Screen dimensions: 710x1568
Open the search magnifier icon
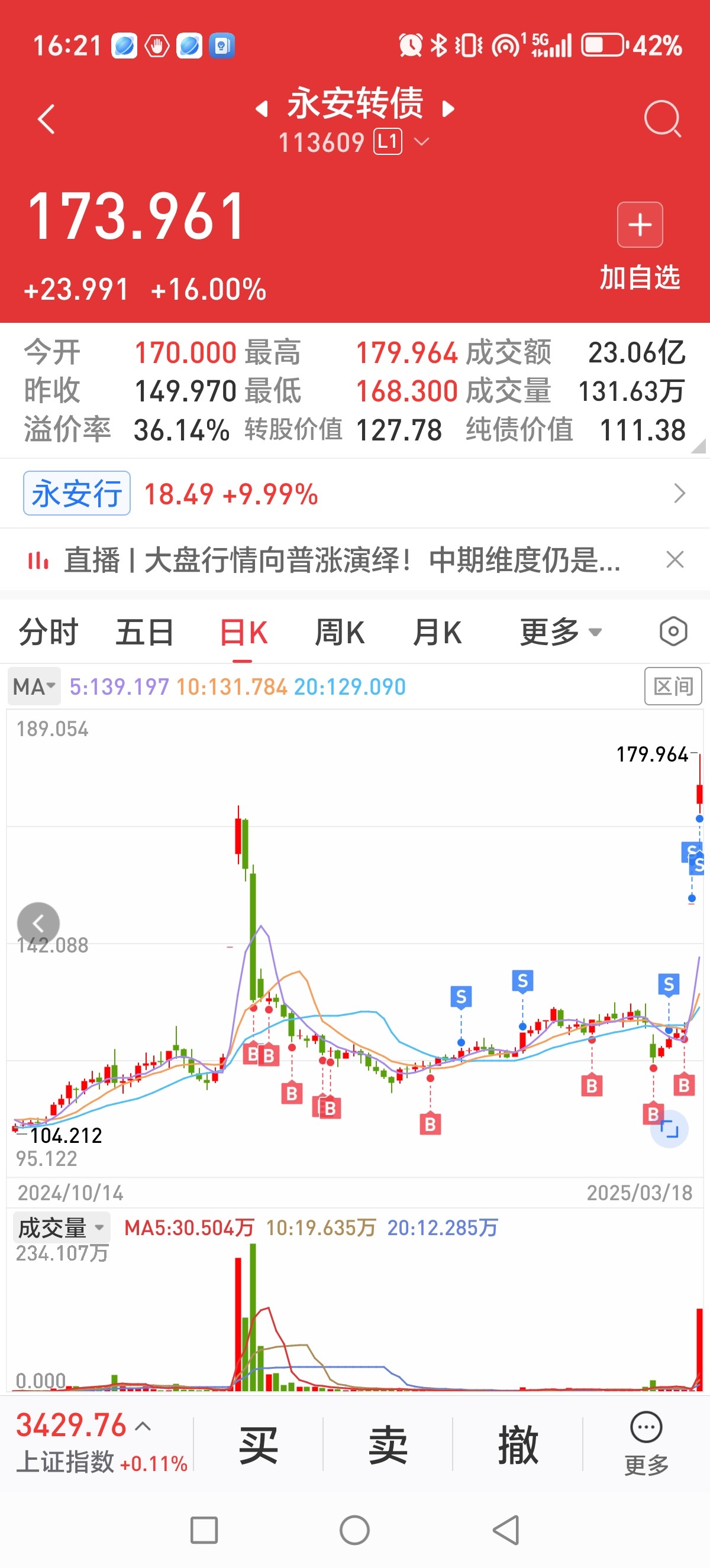click(x=663, y=119)
